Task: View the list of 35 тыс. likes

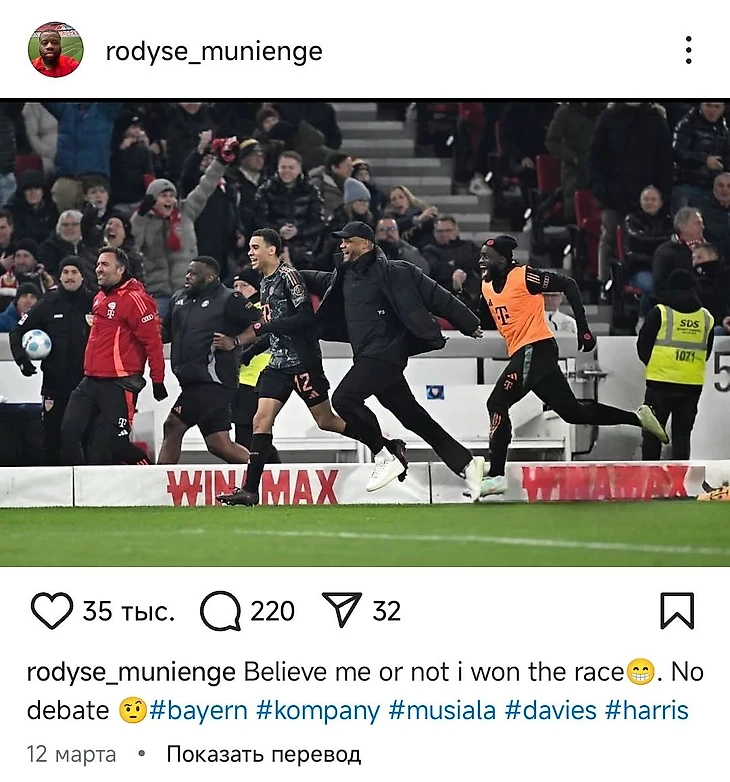Action: [x=128, y=611]
